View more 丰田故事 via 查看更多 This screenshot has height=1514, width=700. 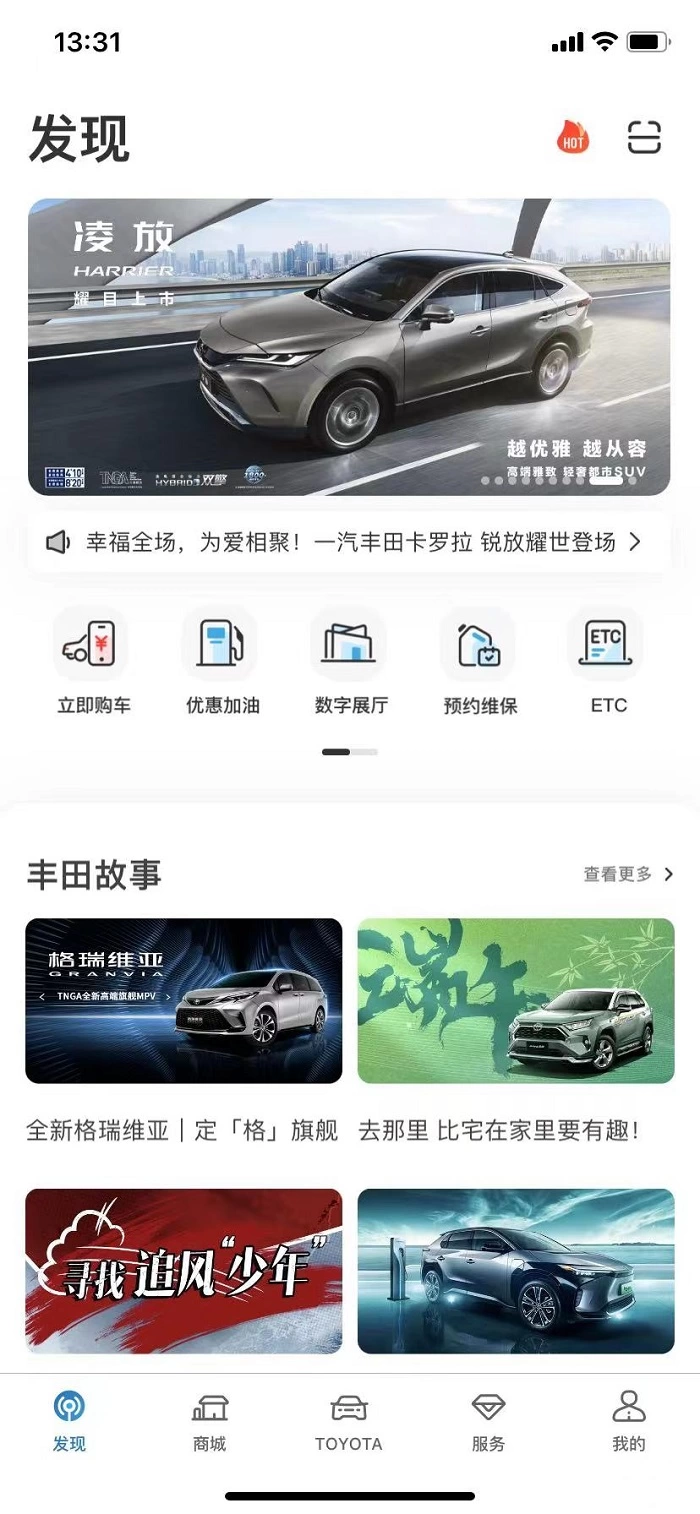tap(628, 874)
